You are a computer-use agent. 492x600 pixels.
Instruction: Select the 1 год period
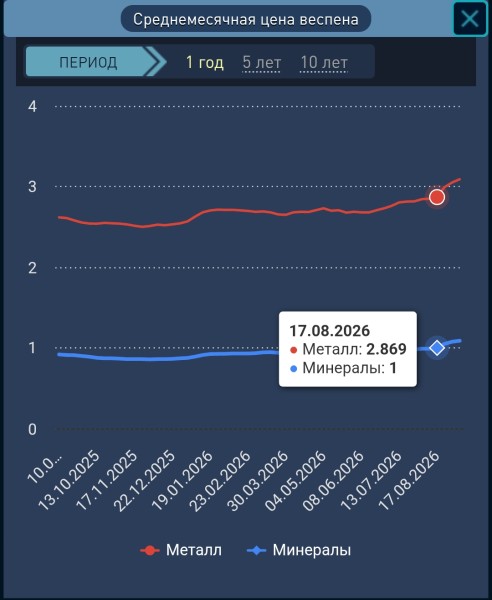(x=205, y=62)
